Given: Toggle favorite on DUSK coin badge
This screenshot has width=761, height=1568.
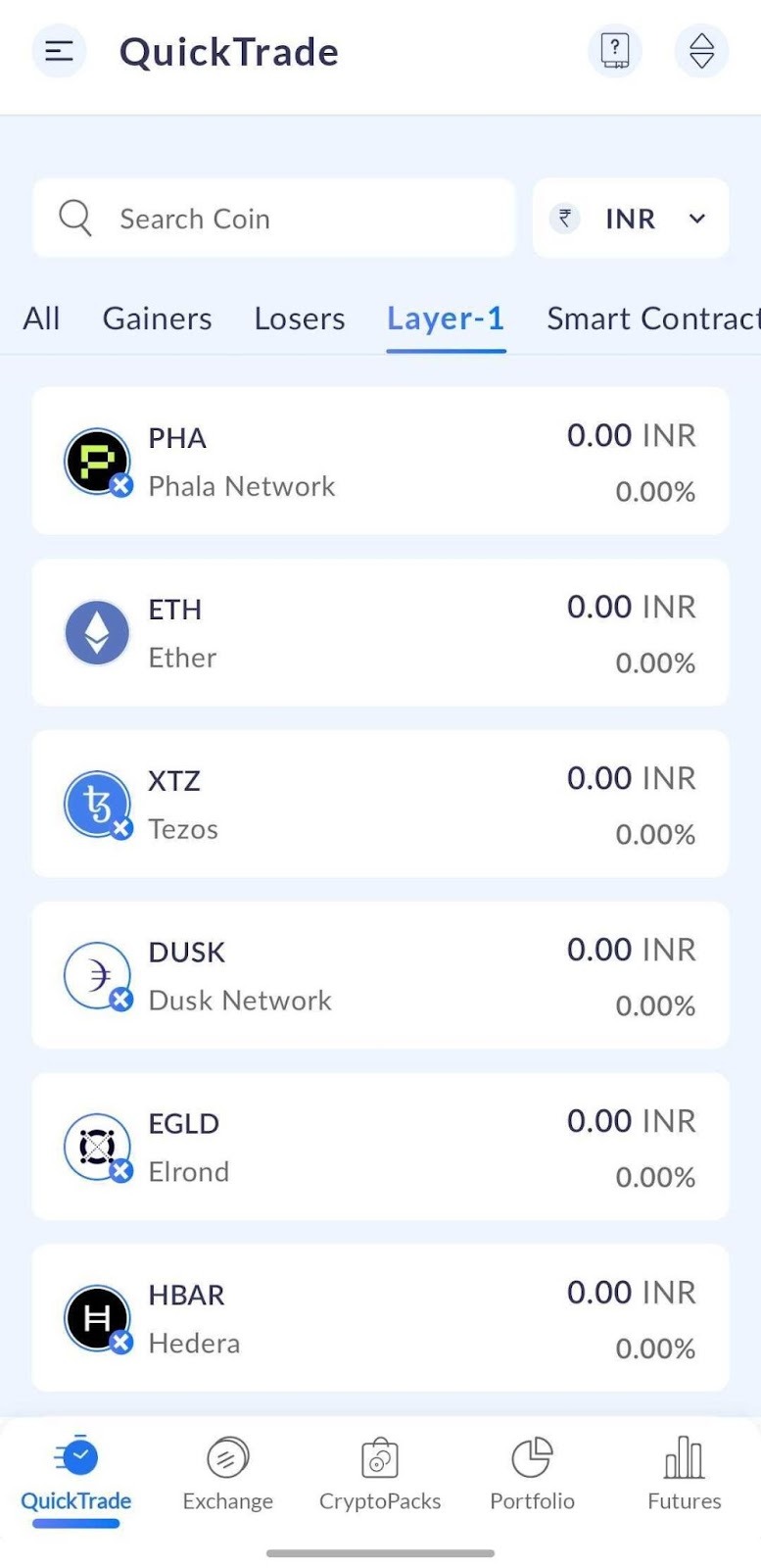Looking at the screenshot, I should click(x=119, y=1000).
